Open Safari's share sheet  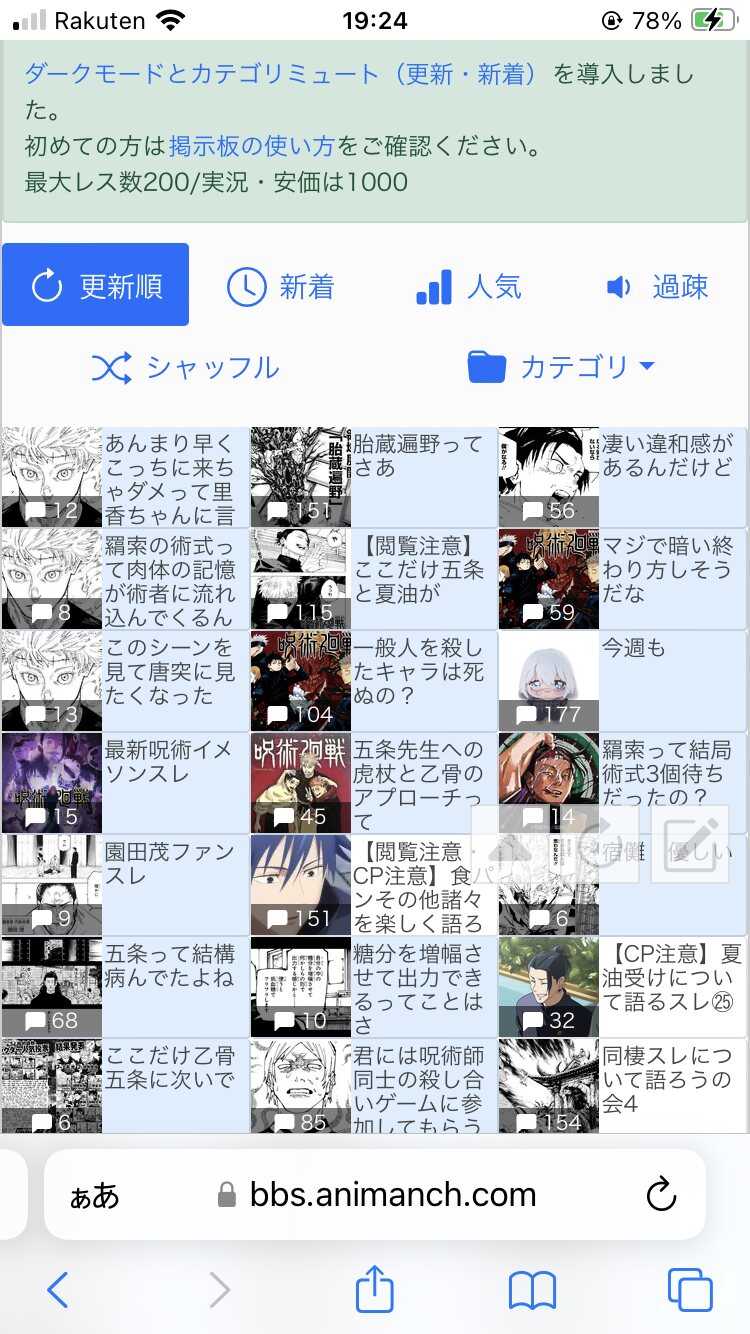pyautogui.click(x=375, y=1290)
